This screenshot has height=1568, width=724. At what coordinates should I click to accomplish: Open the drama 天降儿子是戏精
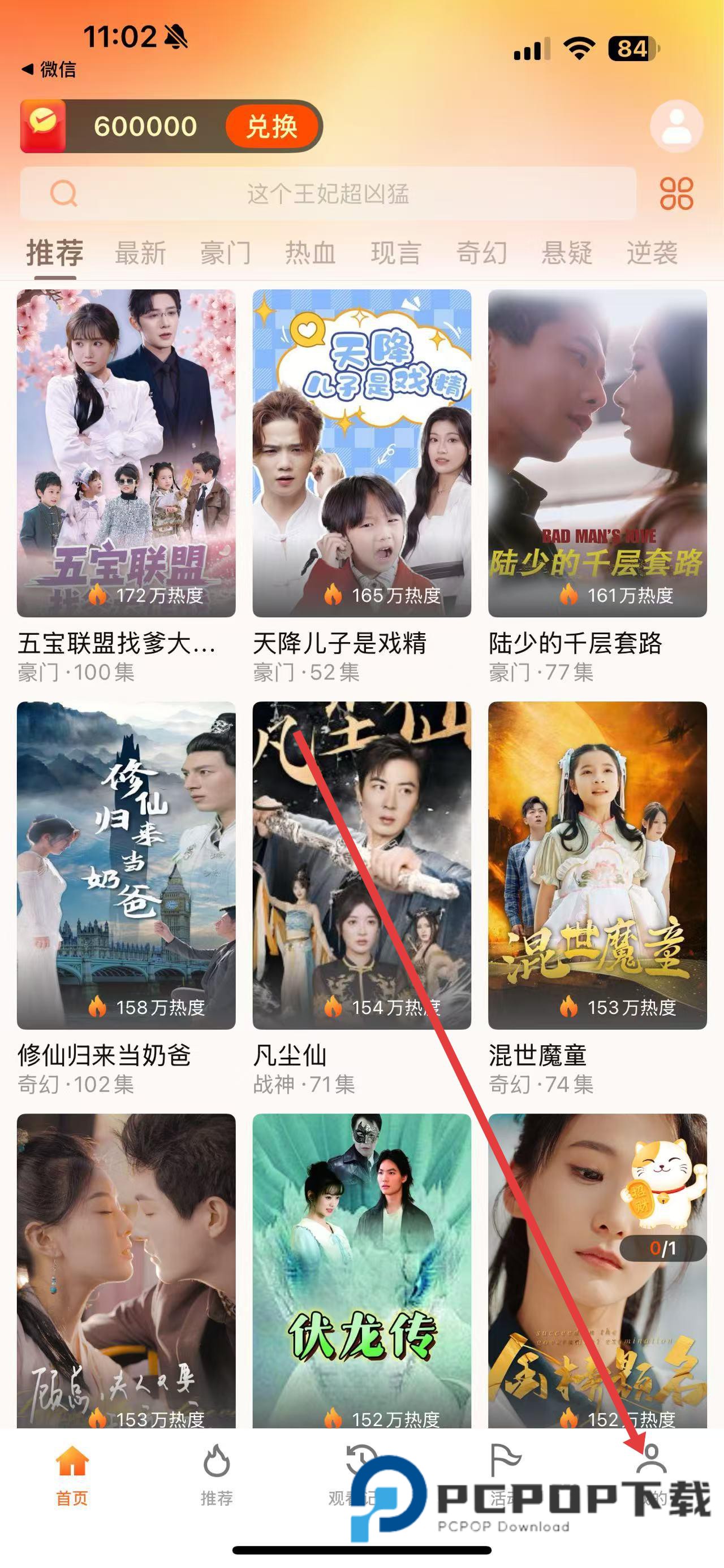(x=361, y=453)
